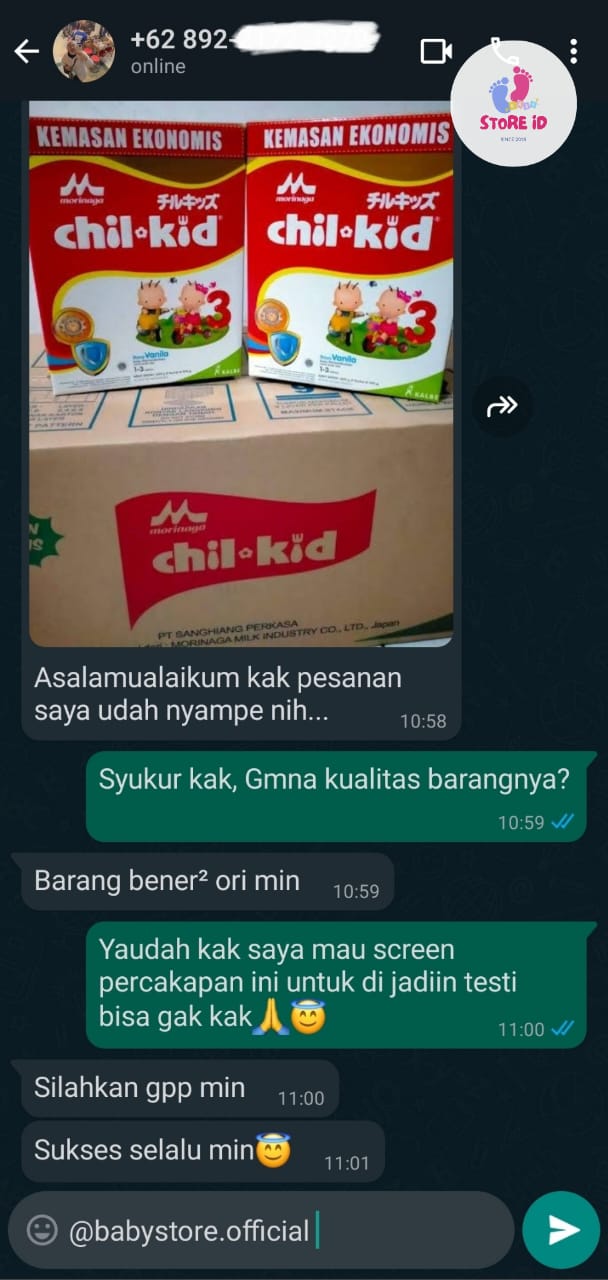Go back to the chat list
The height and width of the screenshot is (1280, 608).
pyautogui.click(x=26, y=51)
